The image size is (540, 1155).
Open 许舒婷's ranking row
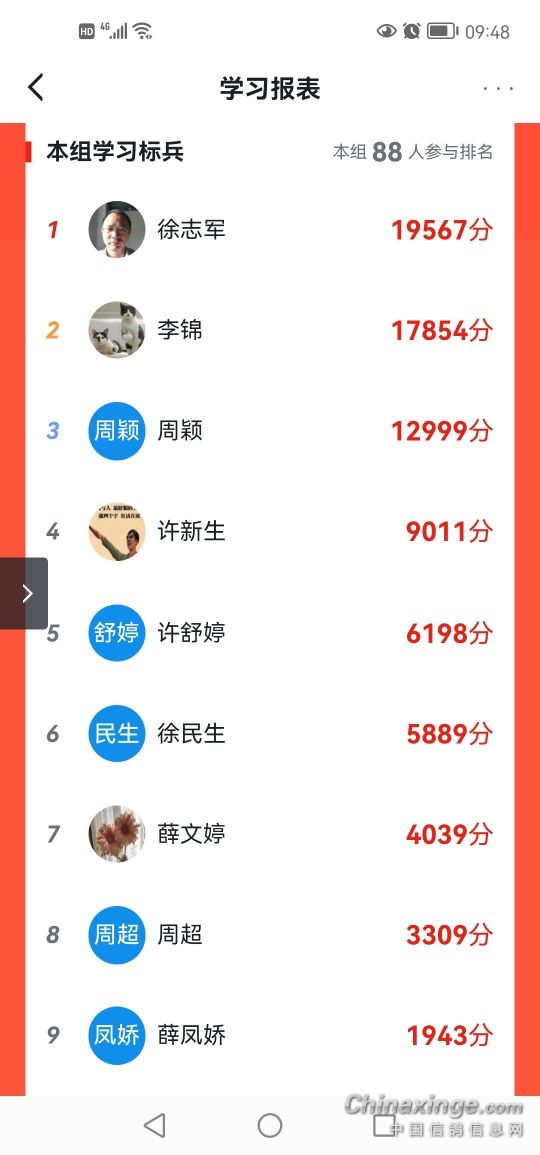(270, 632)
